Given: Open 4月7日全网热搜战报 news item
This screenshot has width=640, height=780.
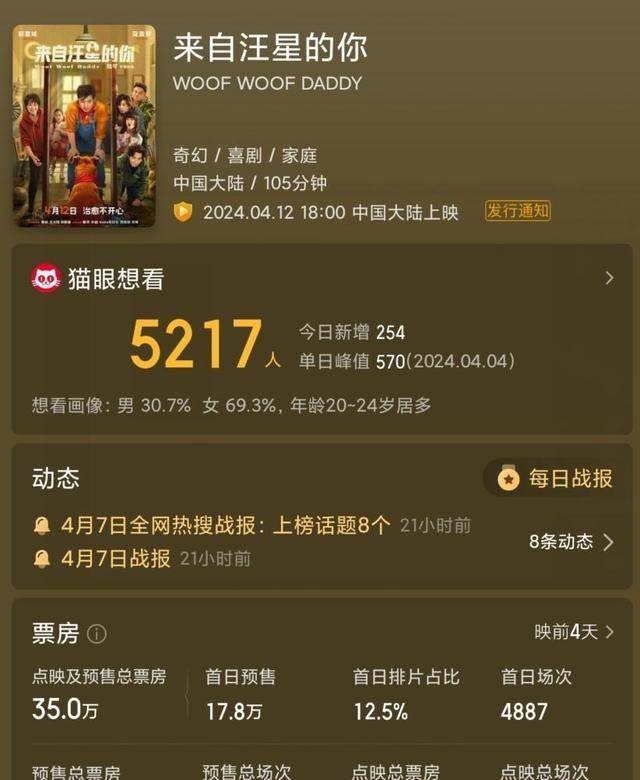Looking at the screenshot, I should click(225, 526).
